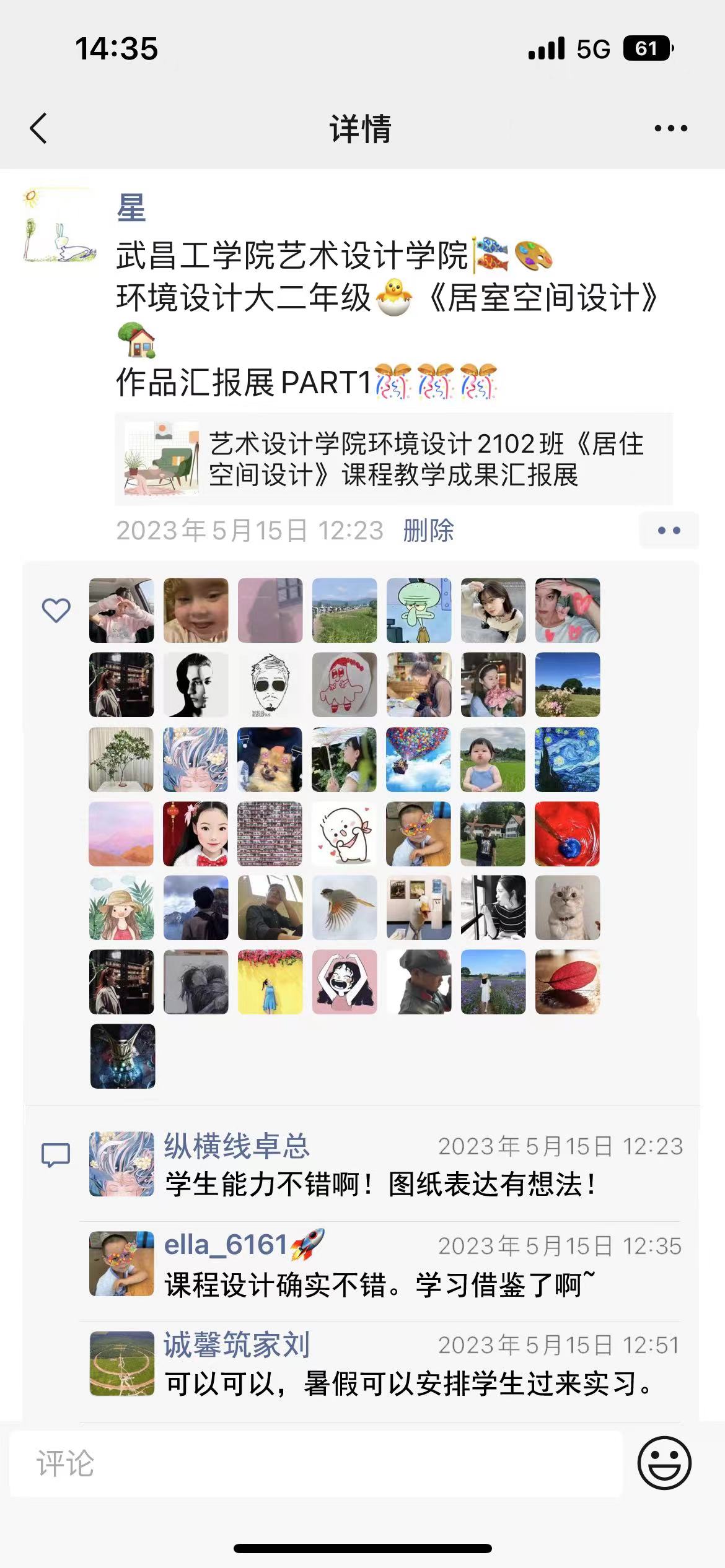Open Squidward avatar in likes list

click(419, 611)
